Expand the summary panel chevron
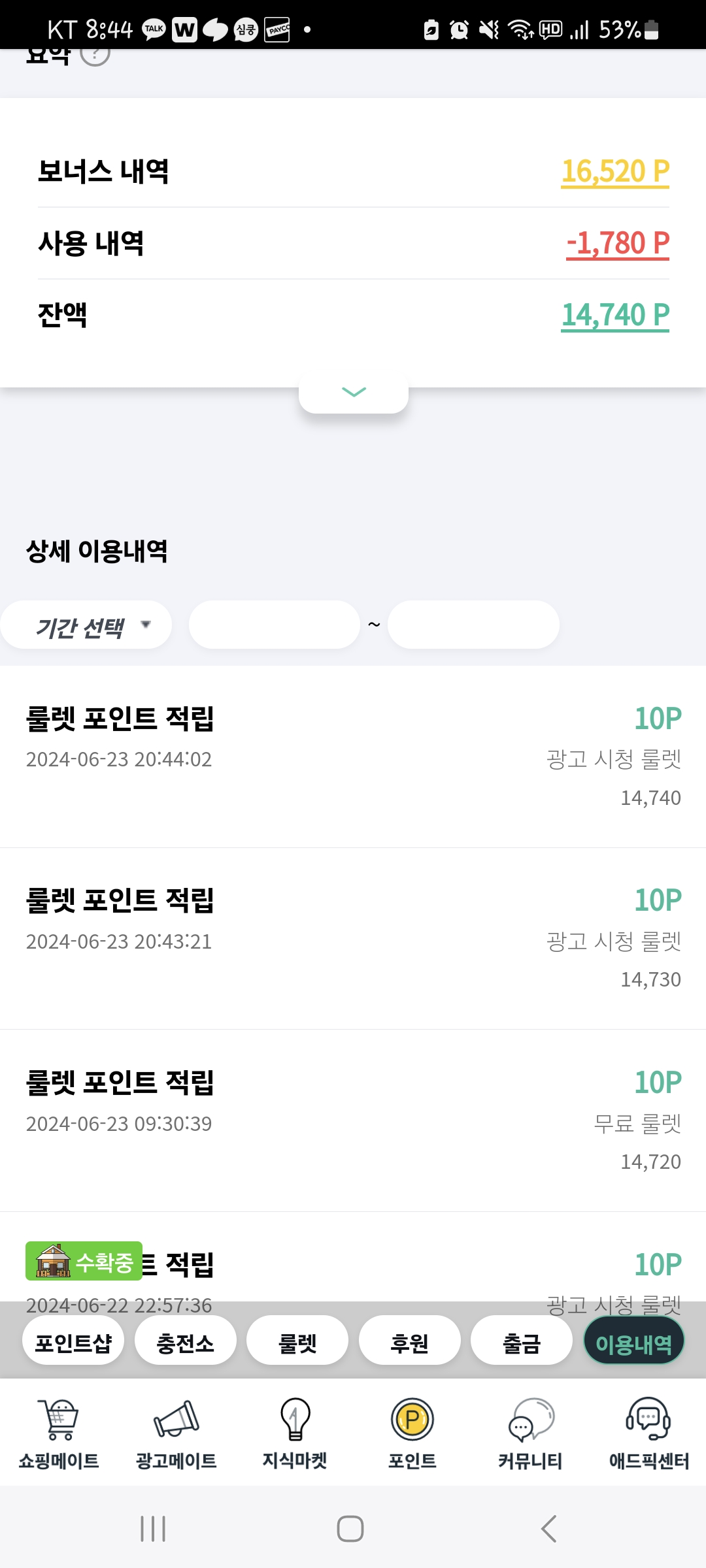This screenshot has height=1568, width=706. [354, 392]
